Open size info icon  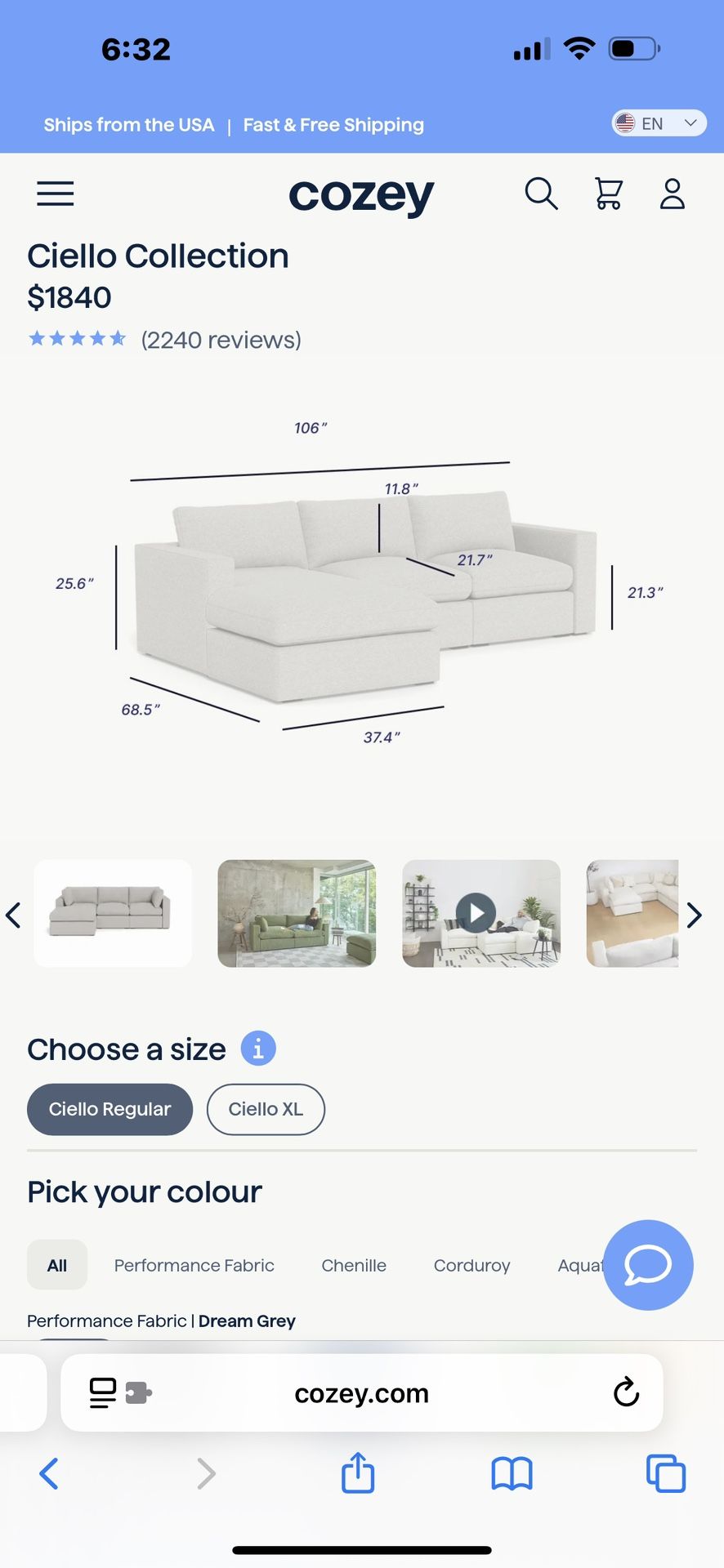258,1049
